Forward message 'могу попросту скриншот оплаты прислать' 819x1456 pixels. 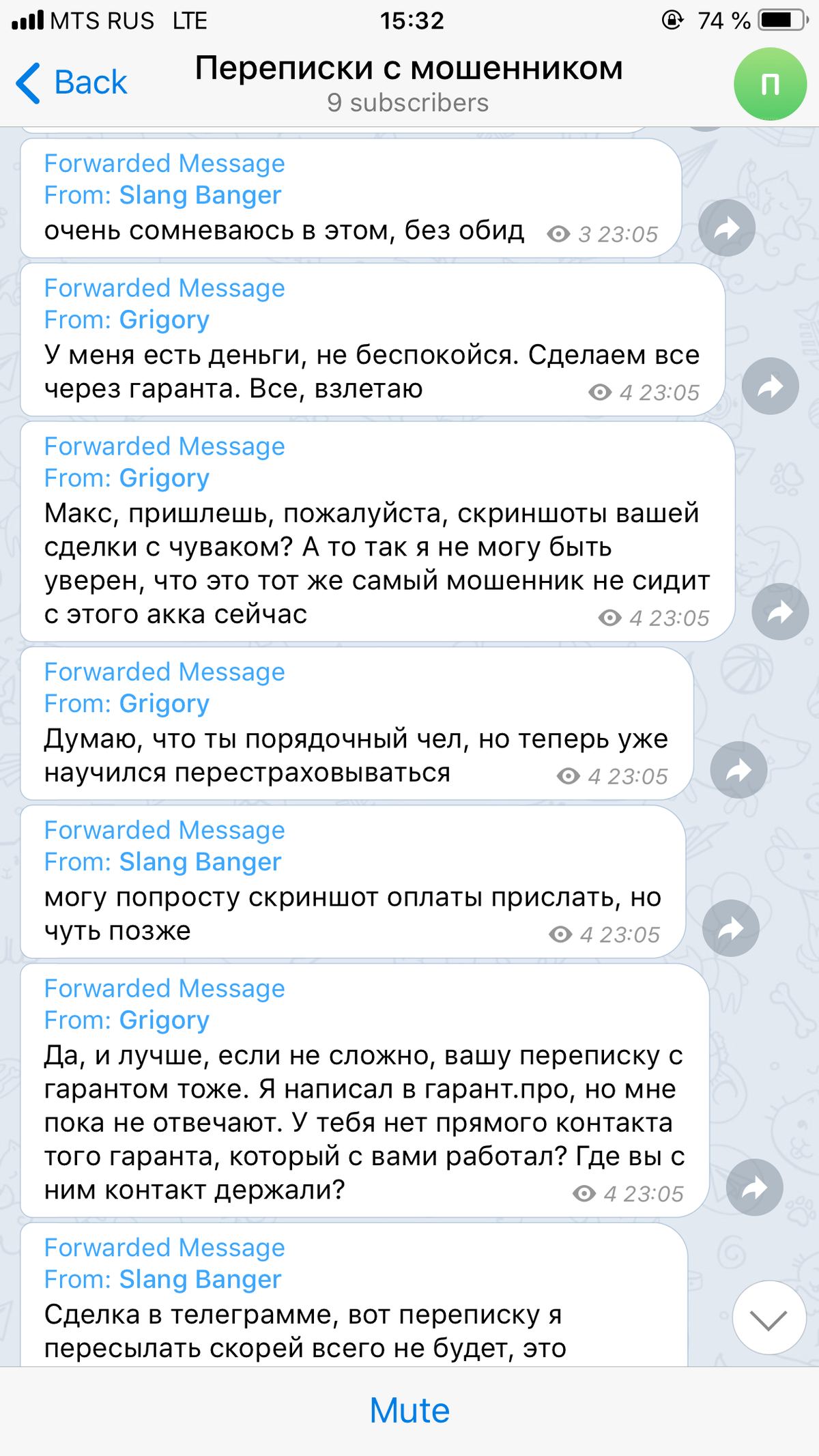731,928
